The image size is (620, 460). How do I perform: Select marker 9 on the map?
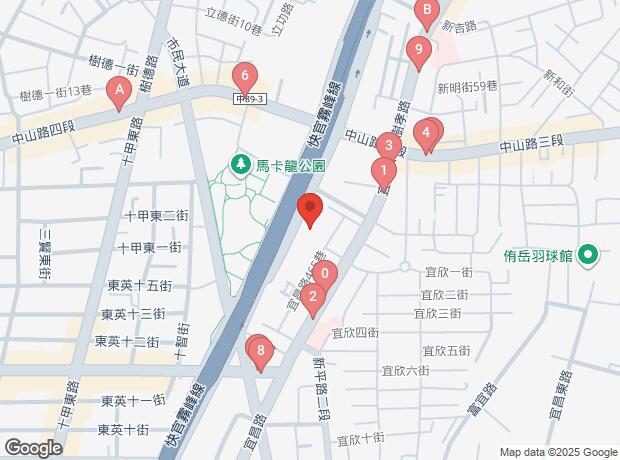point(418,49)
